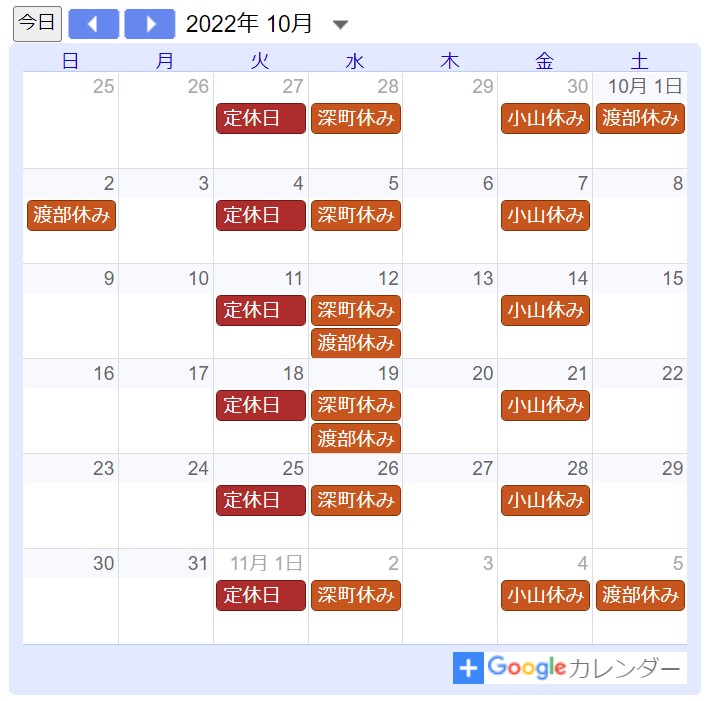The width and height of the screenshot is (706, 701).
Task: Open the 定休日 event on October 4
Action: point(260,215)
